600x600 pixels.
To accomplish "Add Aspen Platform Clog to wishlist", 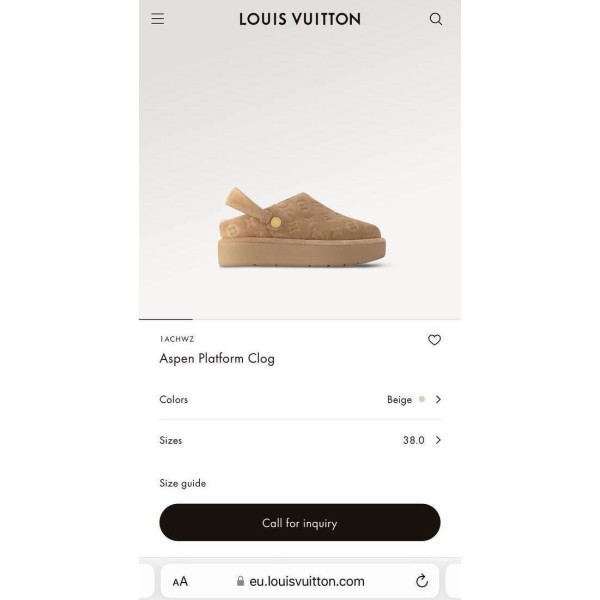I will coord(434,339).
